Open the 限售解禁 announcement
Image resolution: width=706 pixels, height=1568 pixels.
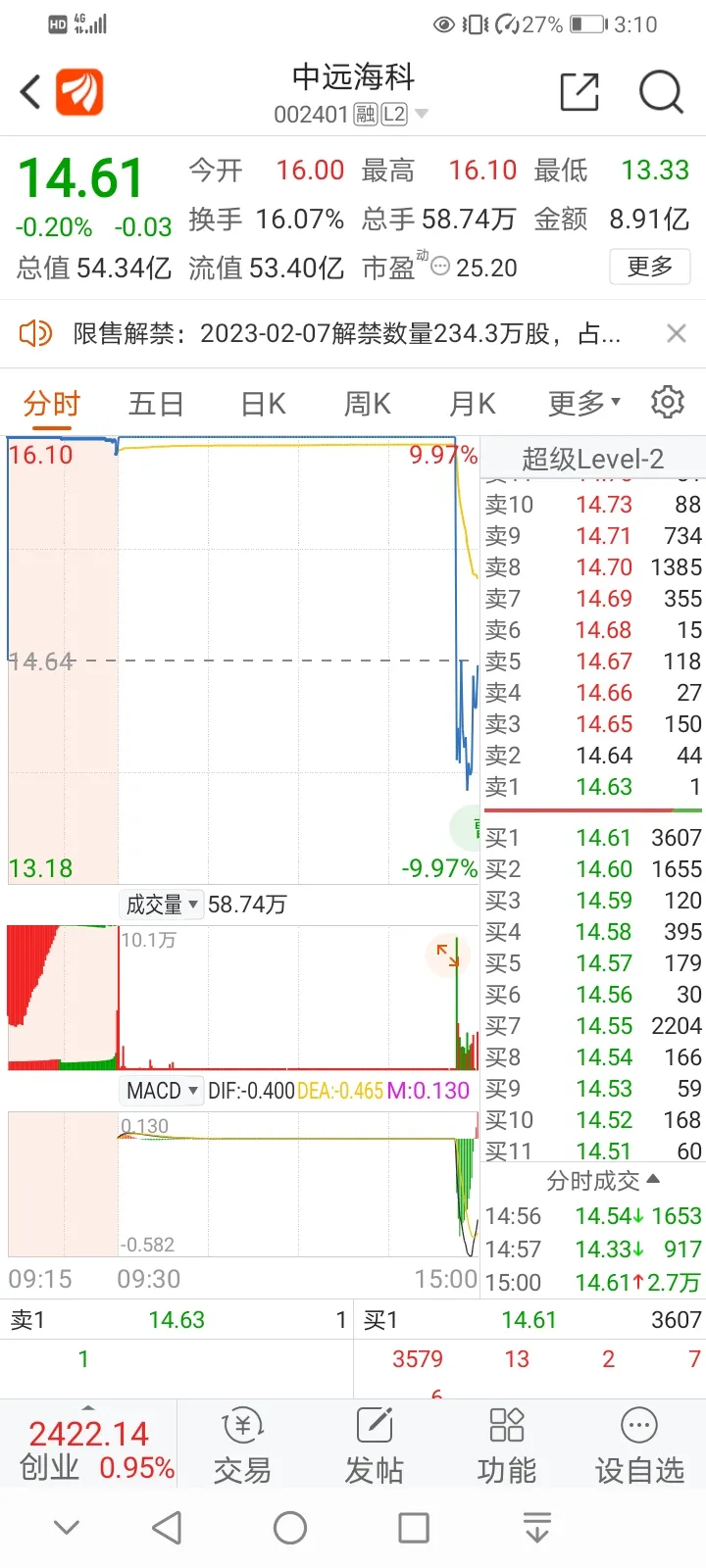[346, 333]
